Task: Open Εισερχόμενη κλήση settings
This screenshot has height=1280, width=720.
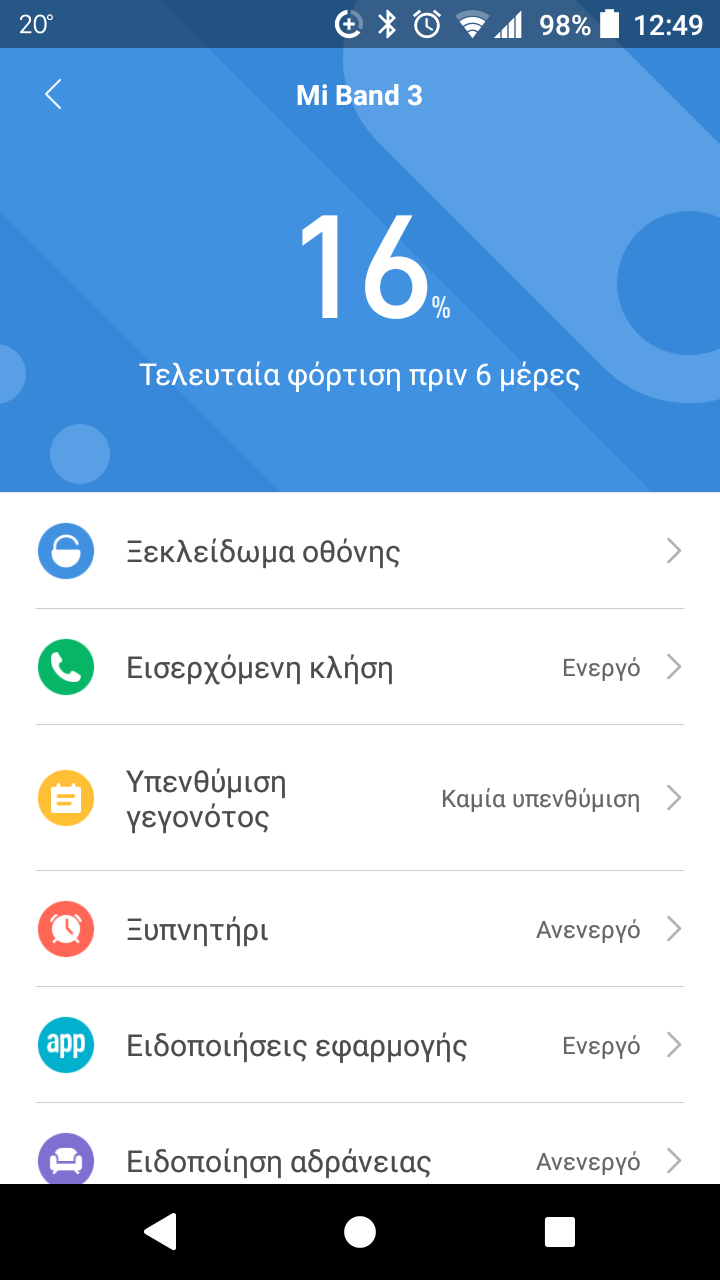Action: tap(360, 667)
